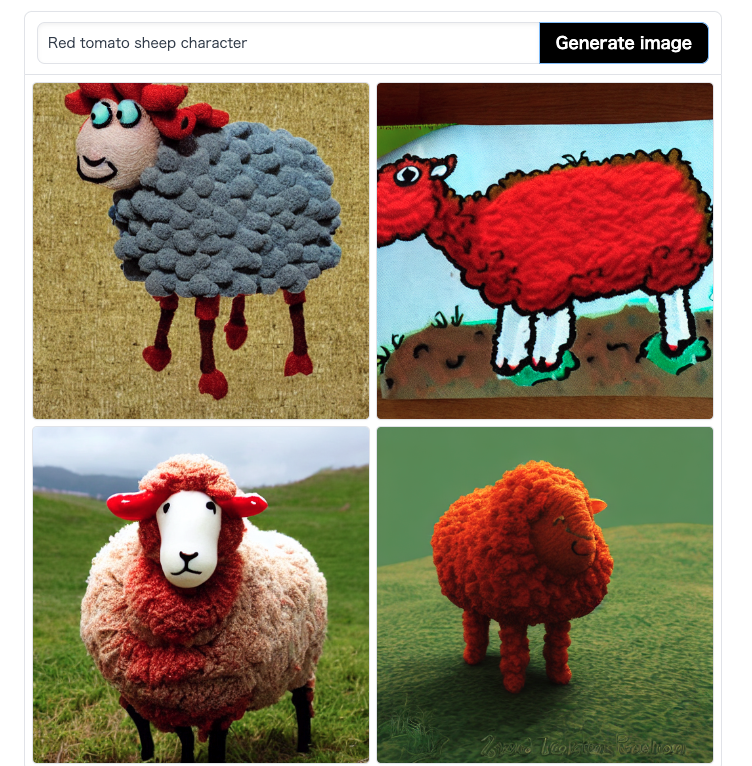Tap the Generate image button
Viewport: 752px width, 766px height.
(623, 43)
